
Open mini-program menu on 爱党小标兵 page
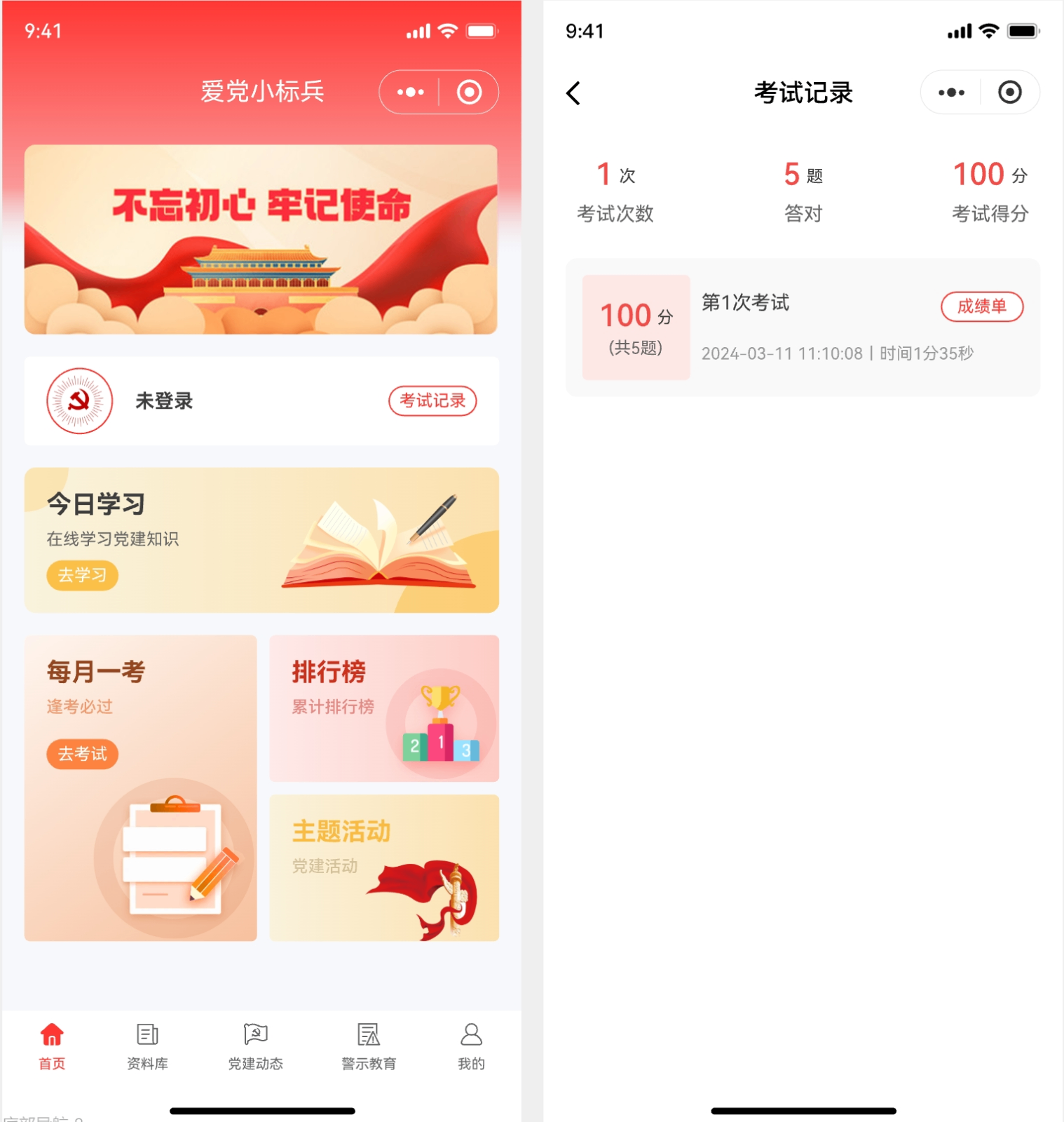click(411, 92)
